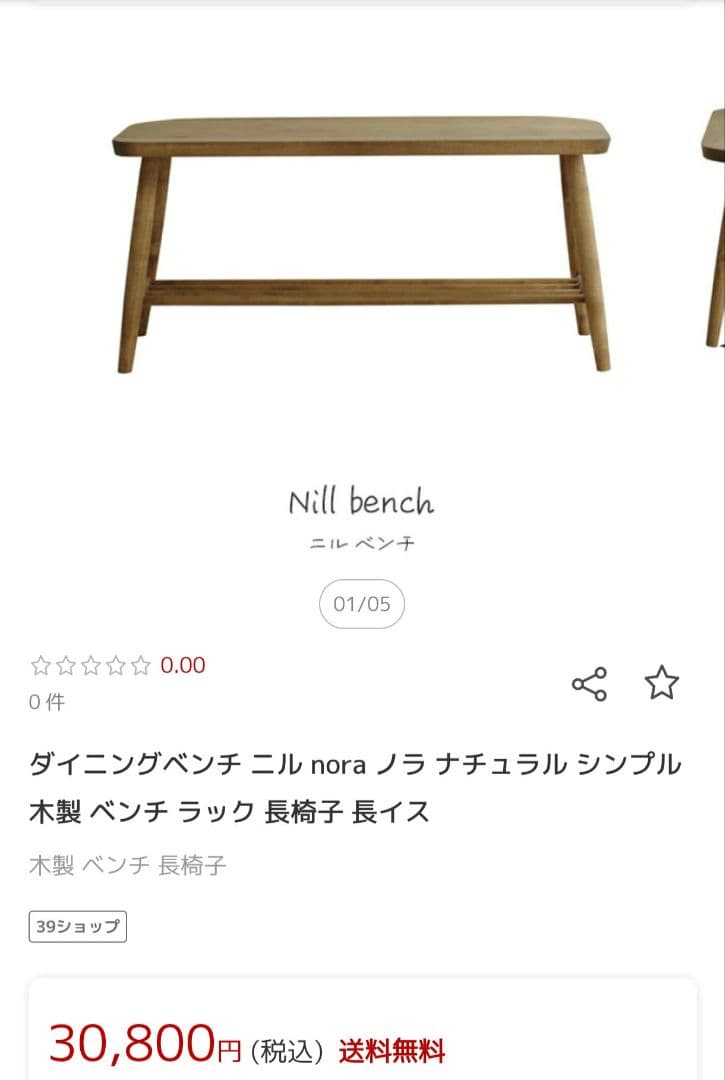
Task: Open the 39ショップ badge details
Action: [x=76, y=926]
